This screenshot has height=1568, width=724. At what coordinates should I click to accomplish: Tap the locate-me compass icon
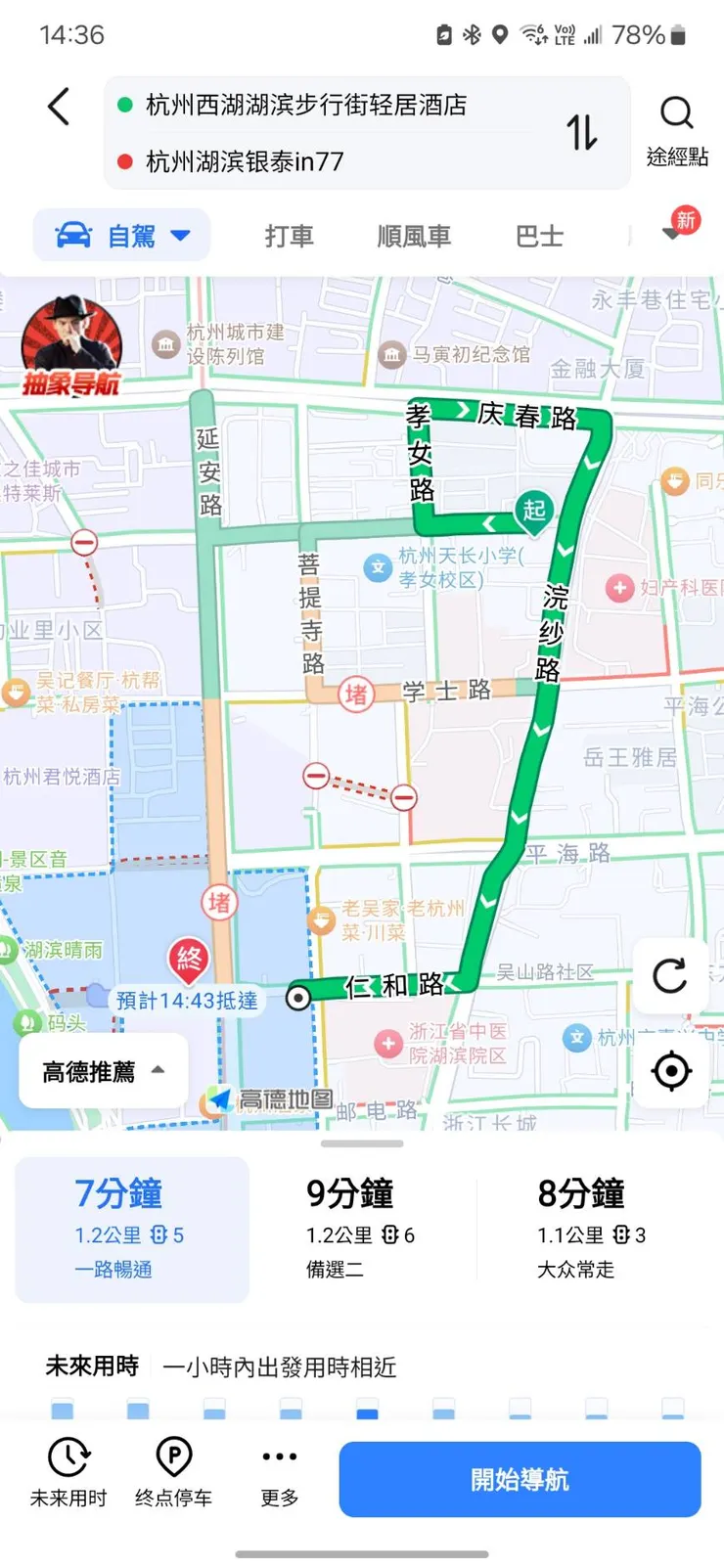(670, 1071)
